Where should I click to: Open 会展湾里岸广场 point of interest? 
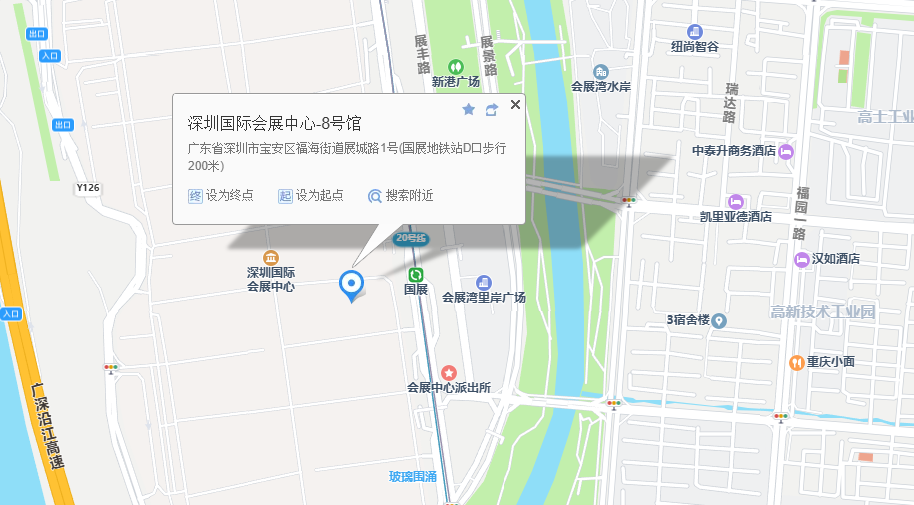(x=483, y=283)
